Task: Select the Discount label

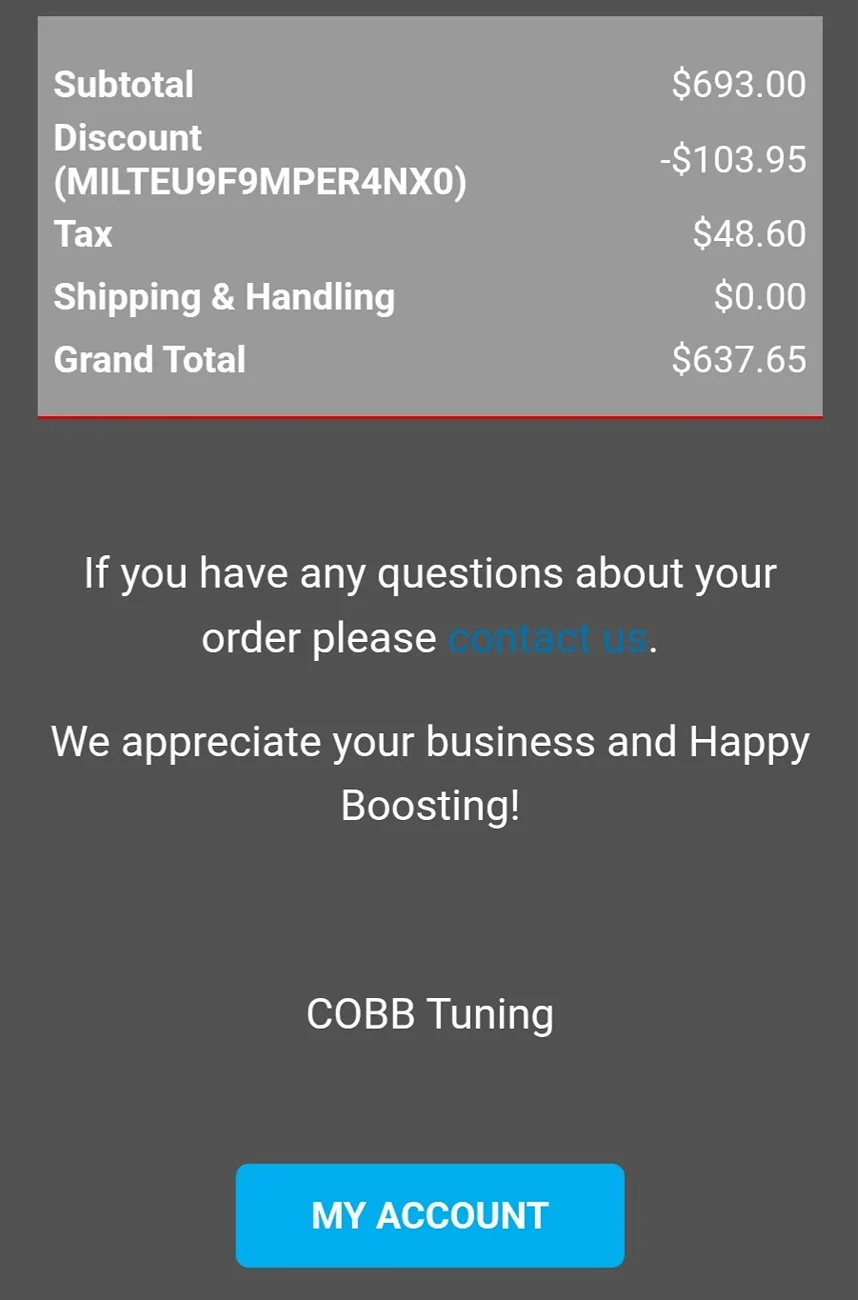Action: (x=127, y=137)
